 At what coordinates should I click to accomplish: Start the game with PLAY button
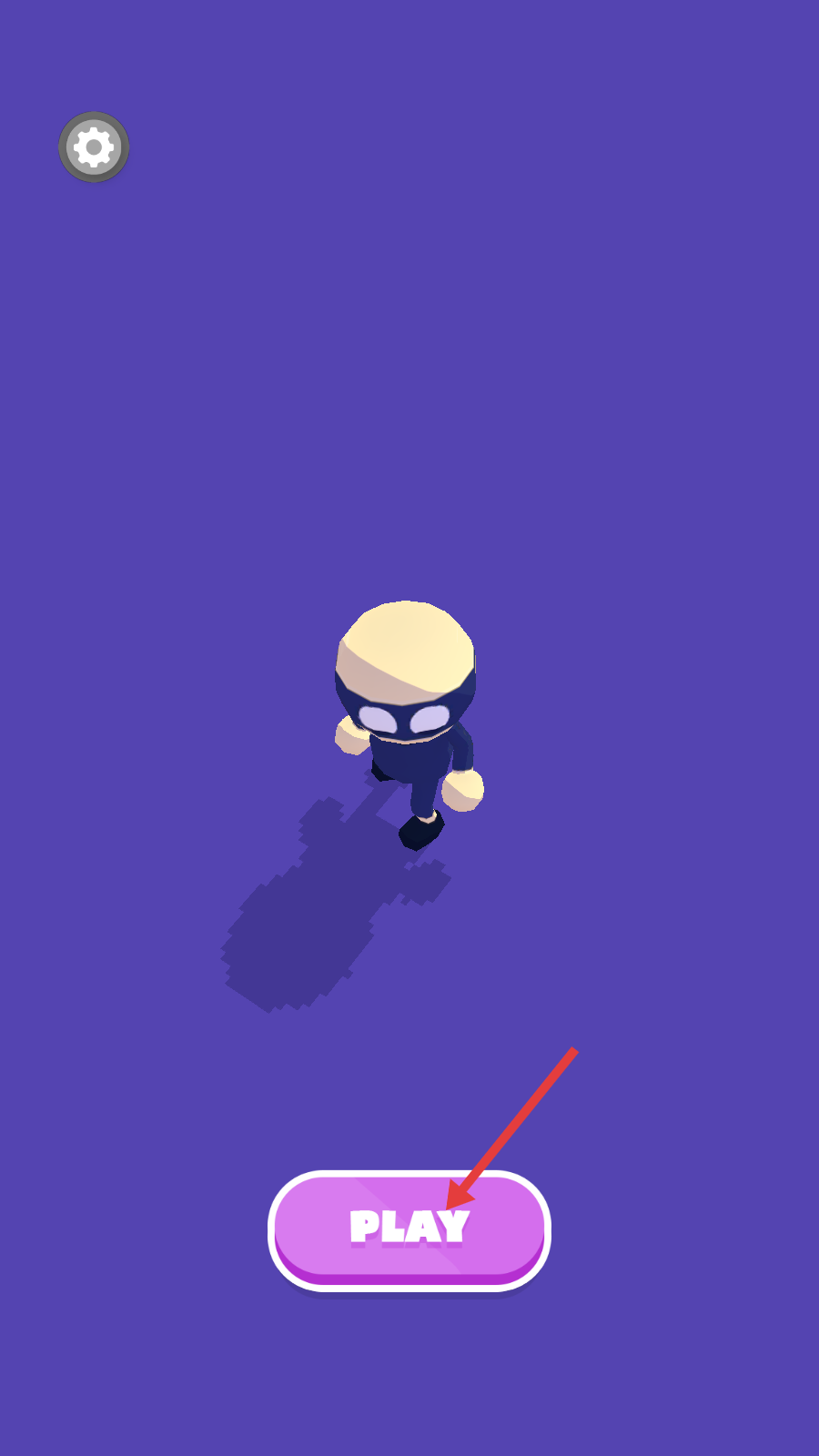409,1228
